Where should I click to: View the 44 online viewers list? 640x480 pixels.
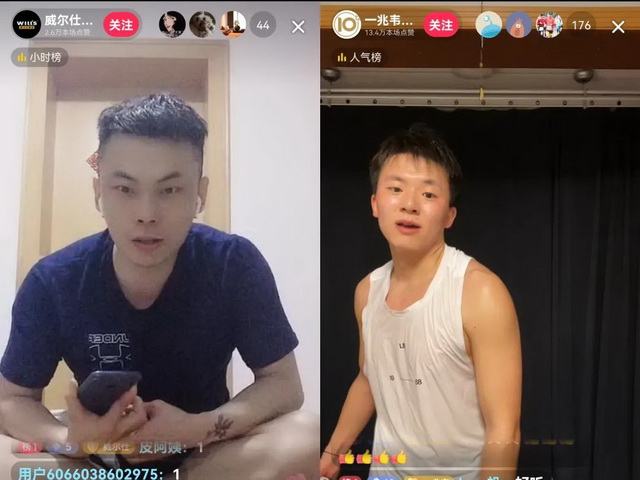point(263,25)
